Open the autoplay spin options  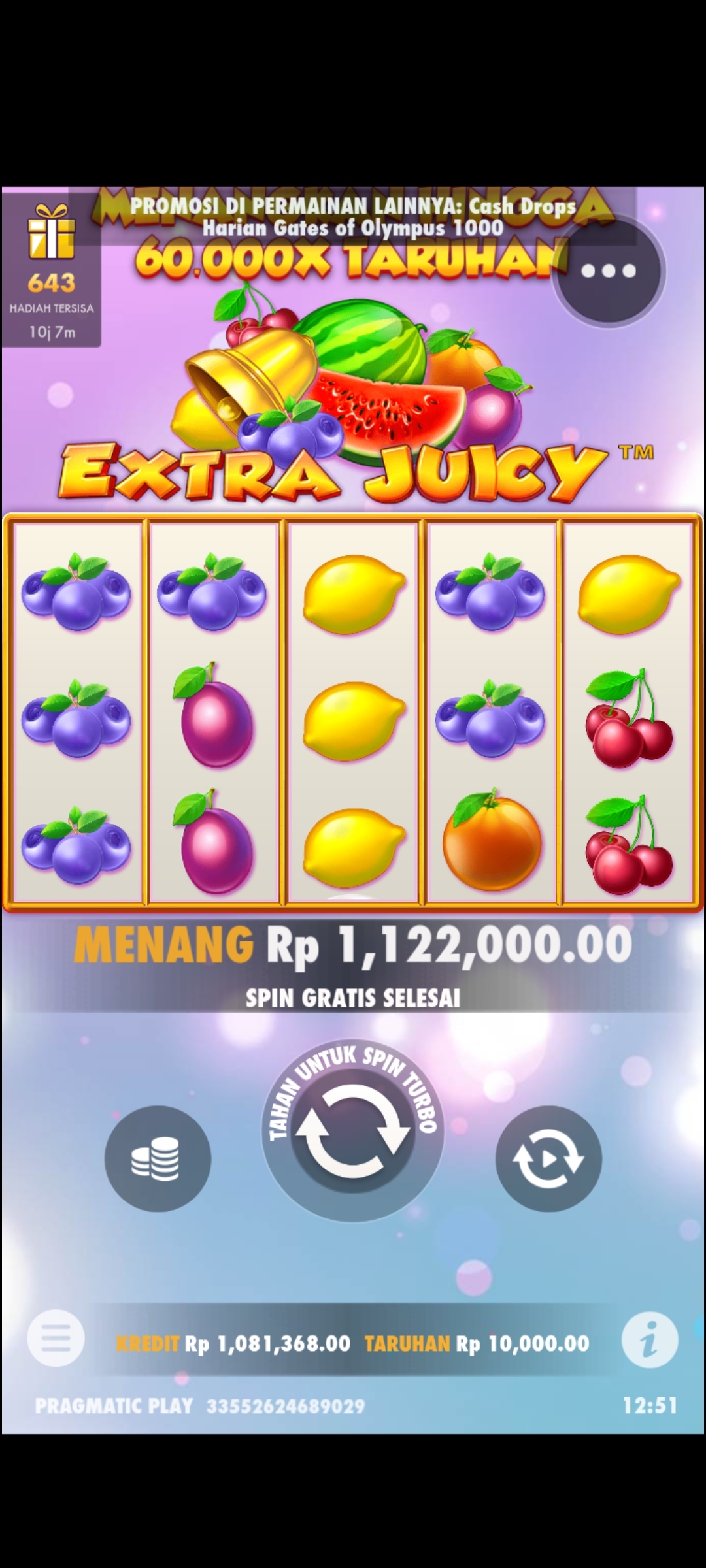tap(548, 1158)
